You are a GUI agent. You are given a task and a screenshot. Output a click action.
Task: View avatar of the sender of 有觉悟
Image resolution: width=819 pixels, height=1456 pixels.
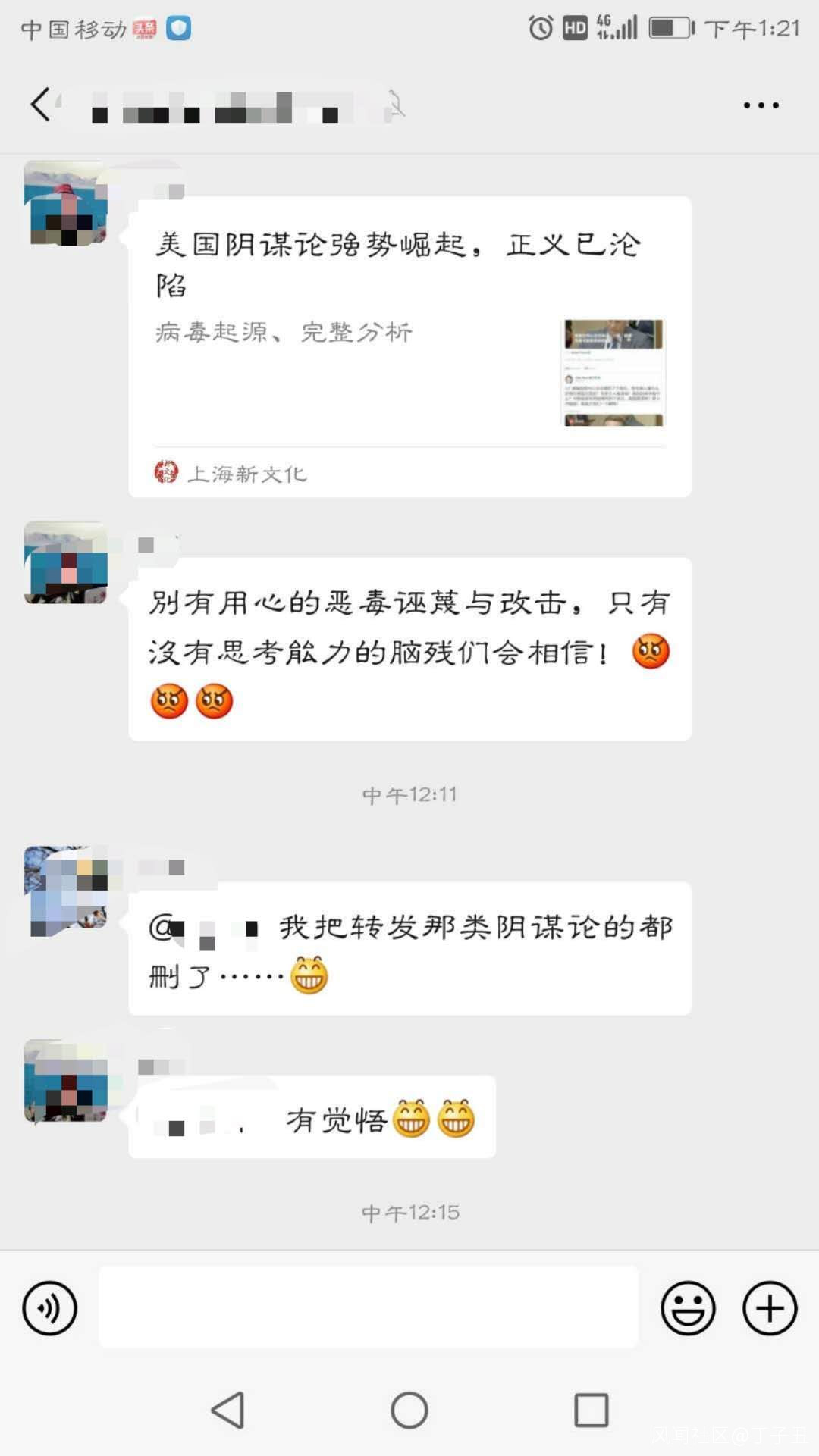pos(65,1081)
